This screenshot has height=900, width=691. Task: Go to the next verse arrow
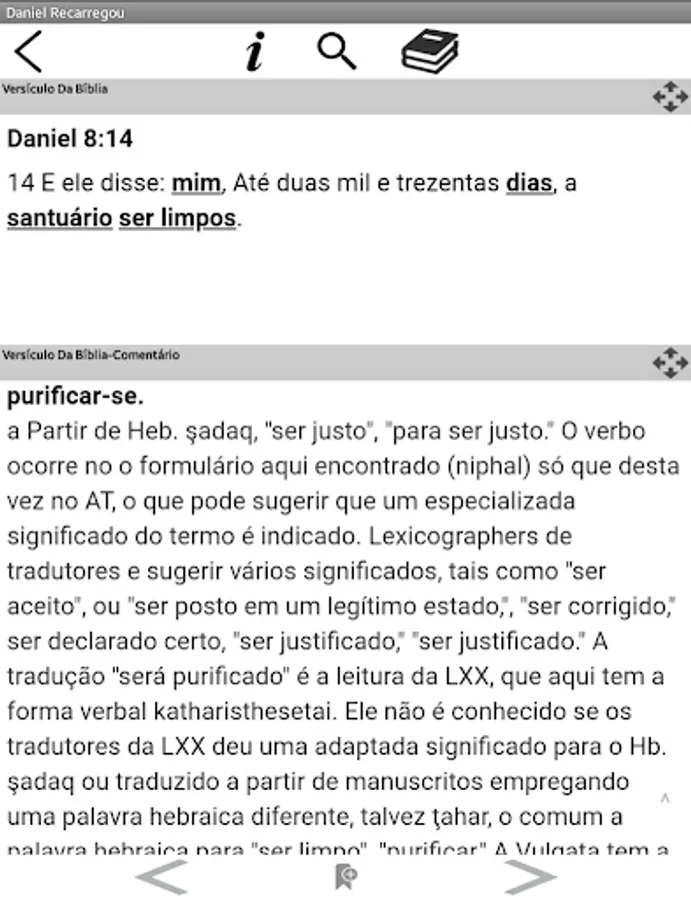(529, 877)
